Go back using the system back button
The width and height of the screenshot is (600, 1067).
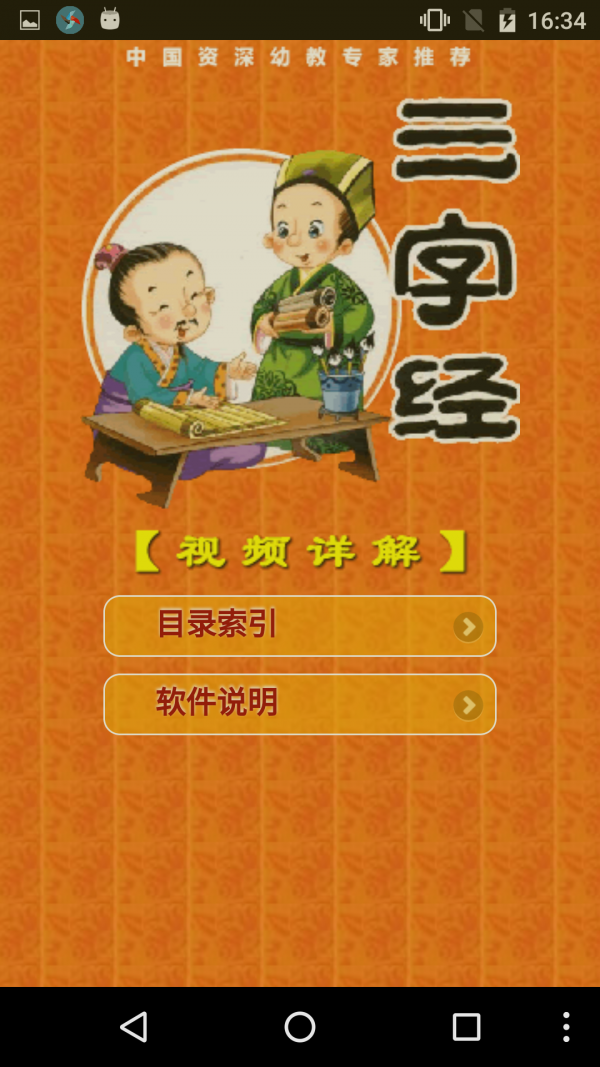click(133, 1026)
